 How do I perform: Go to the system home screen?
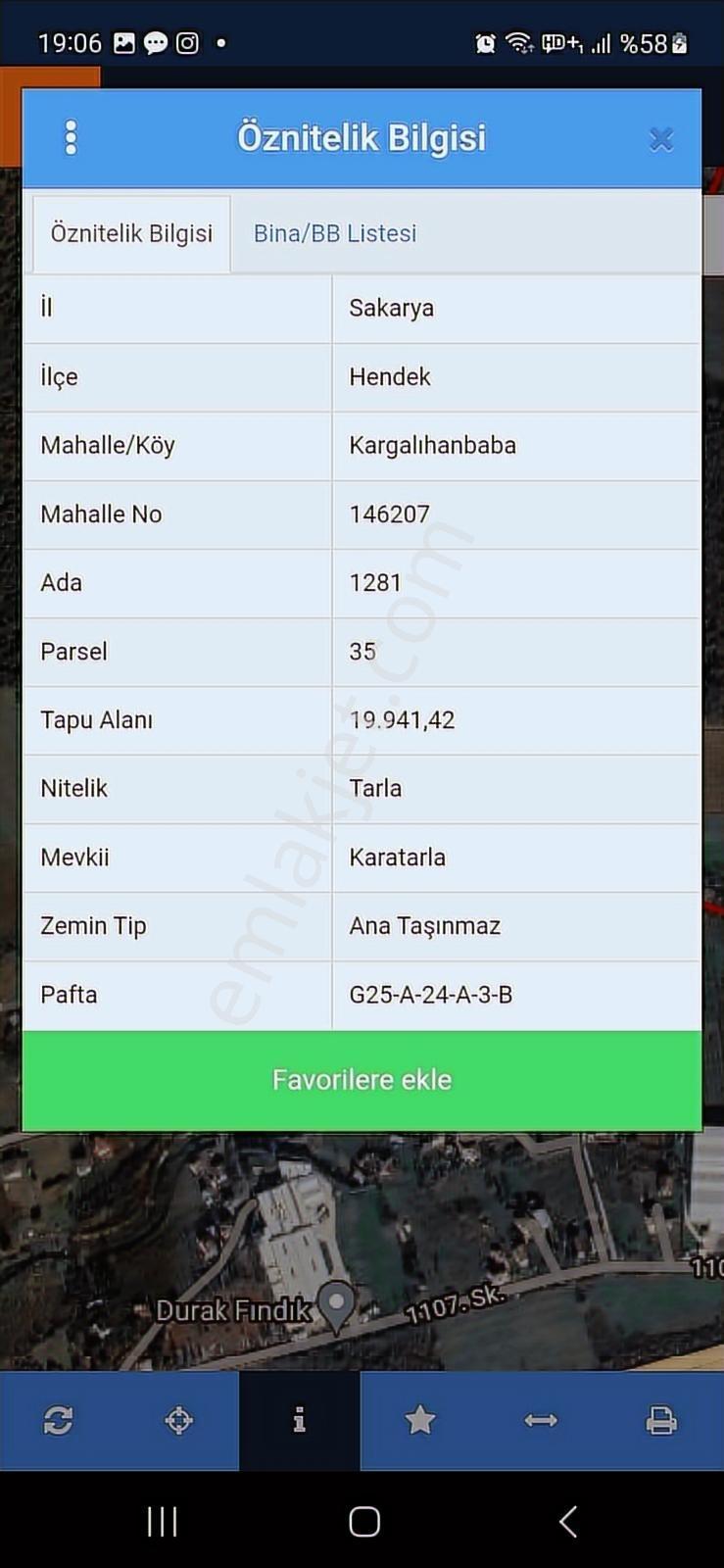pyautogui.click(x=363, y=1521)
